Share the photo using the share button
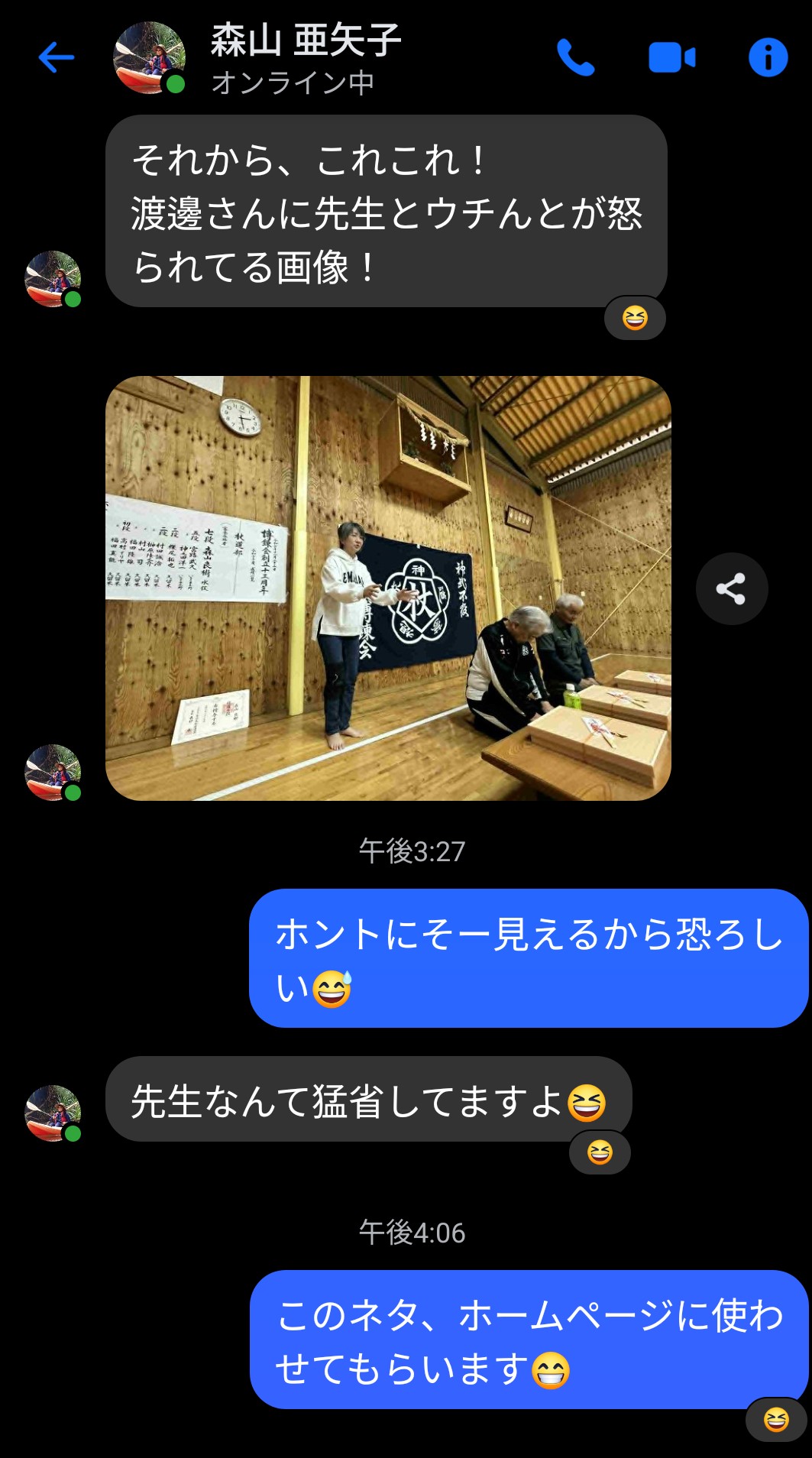 pyautogui.click(x=731, y=588)
